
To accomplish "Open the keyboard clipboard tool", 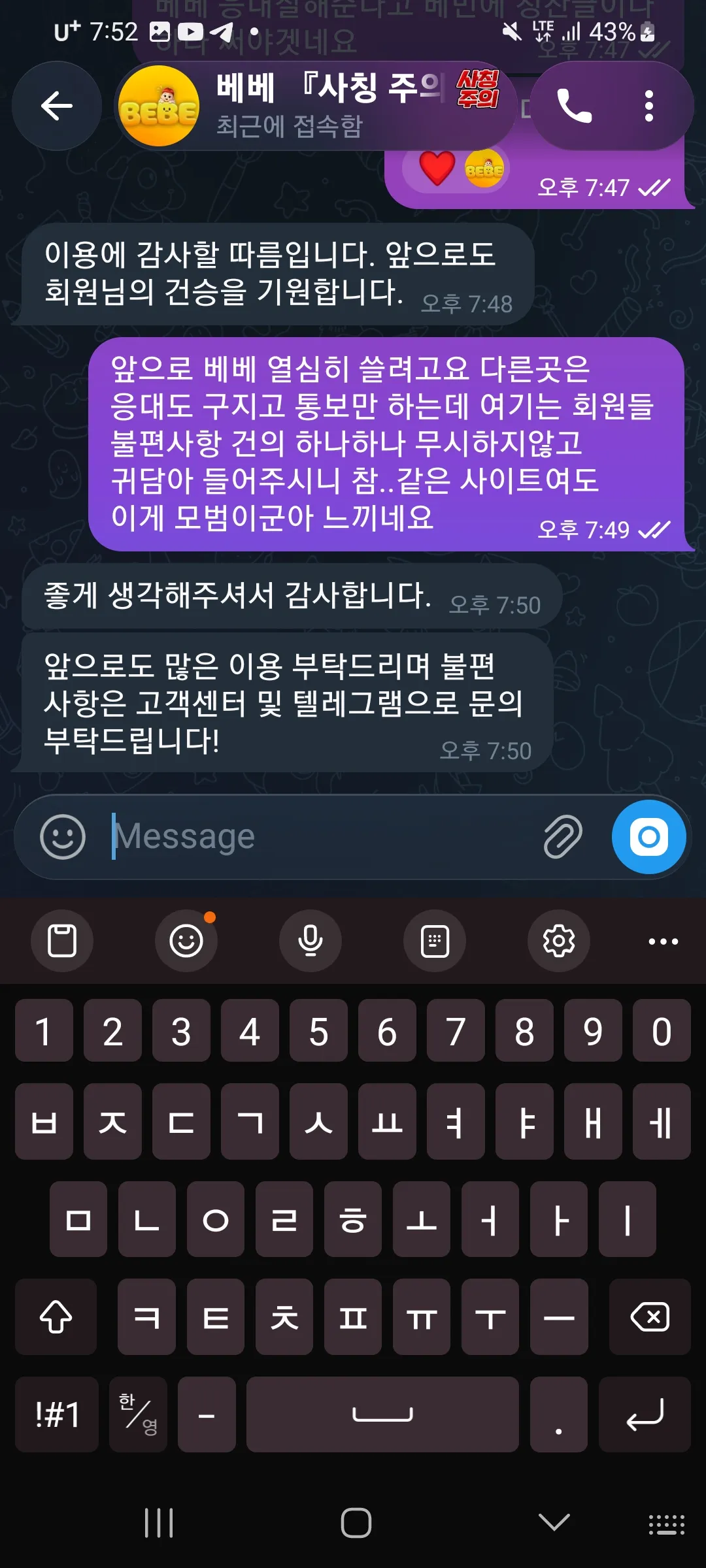I will 62,941.
